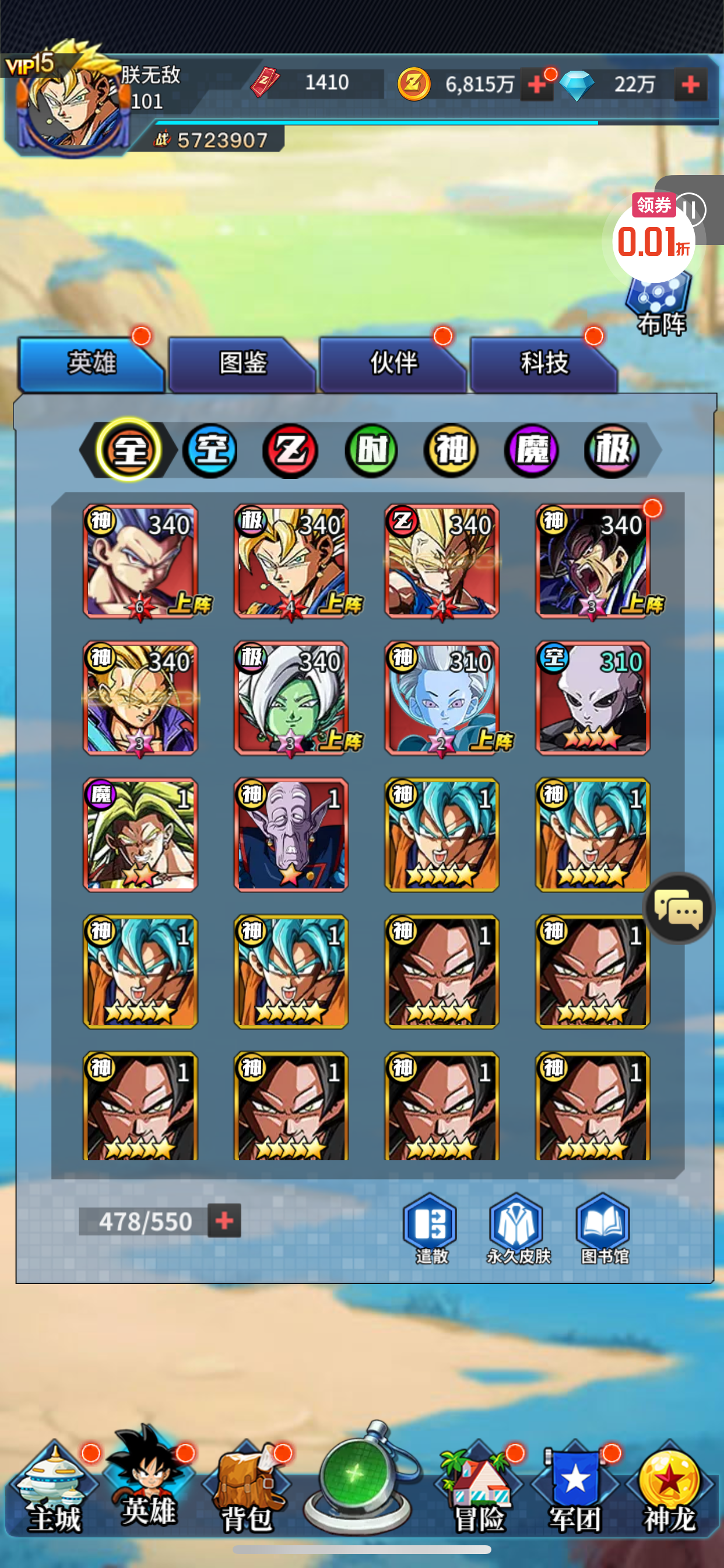Select the 极 hero filter
The width and height of the screenshot is (724, 1568).
click(x=611, y=451)
